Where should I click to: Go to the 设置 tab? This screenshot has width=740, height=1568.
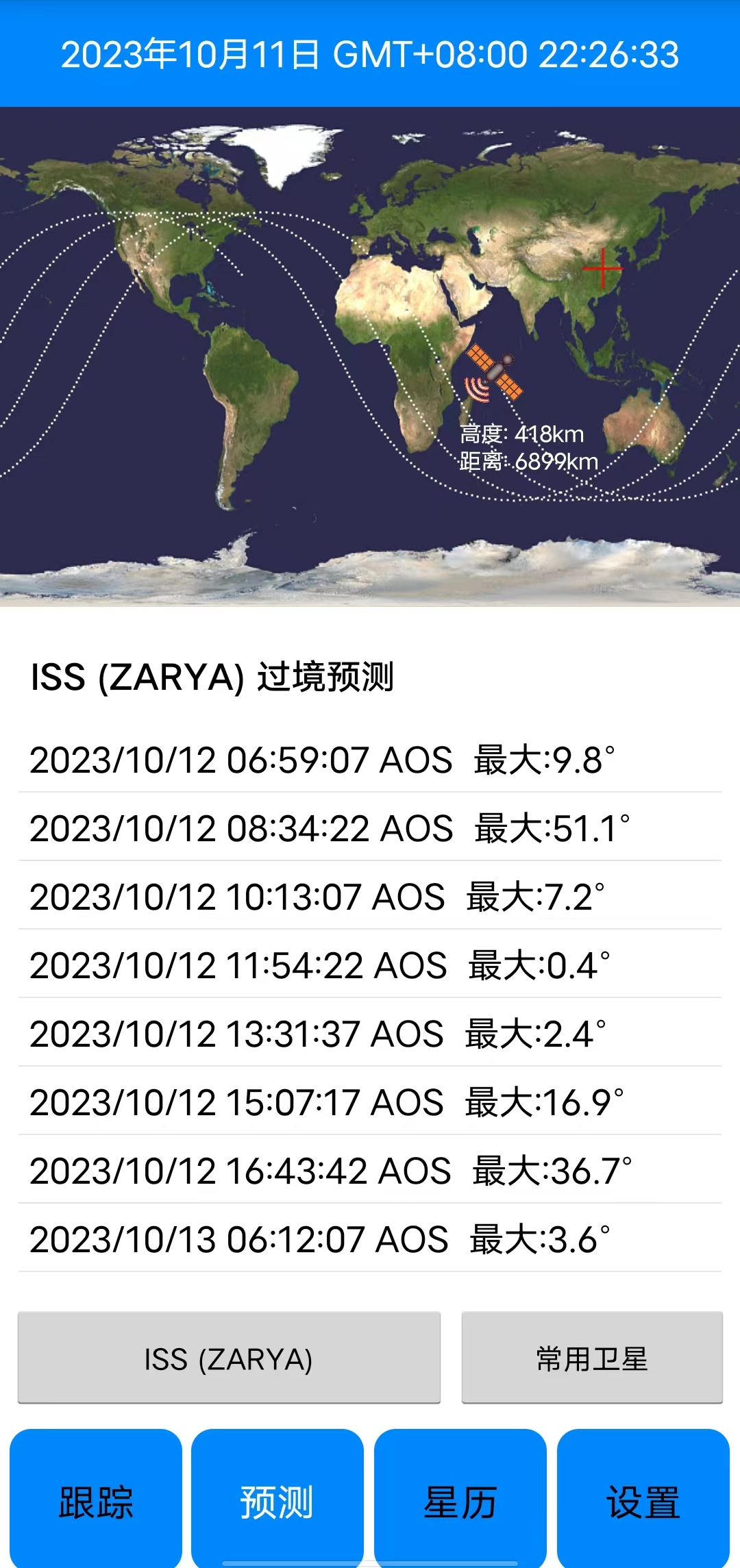pos(643,1502)
